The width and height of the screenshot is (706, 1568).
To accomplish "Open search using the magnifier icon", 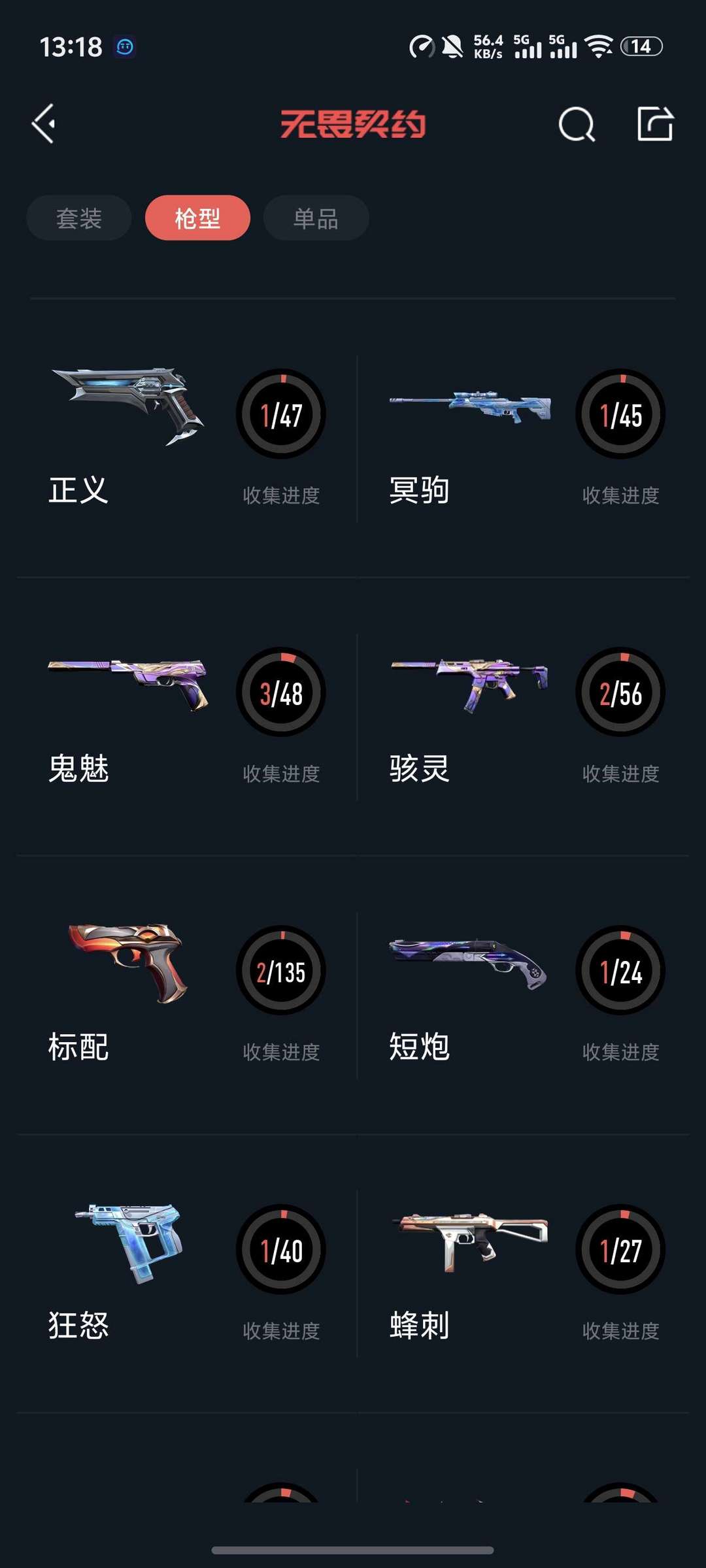I will click(577, 124).
